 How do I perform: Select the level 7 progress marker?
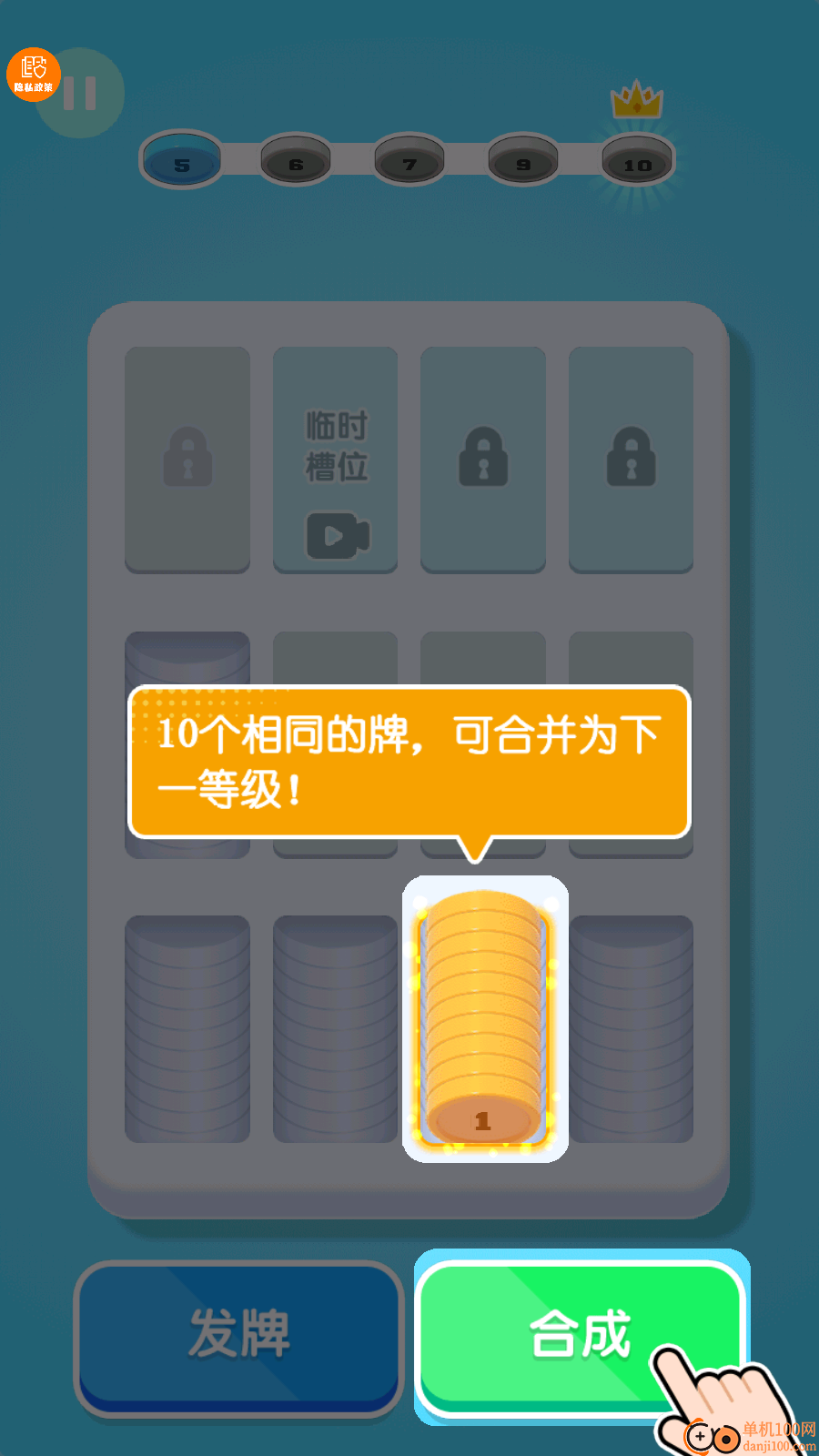click(x=409, y=162)
